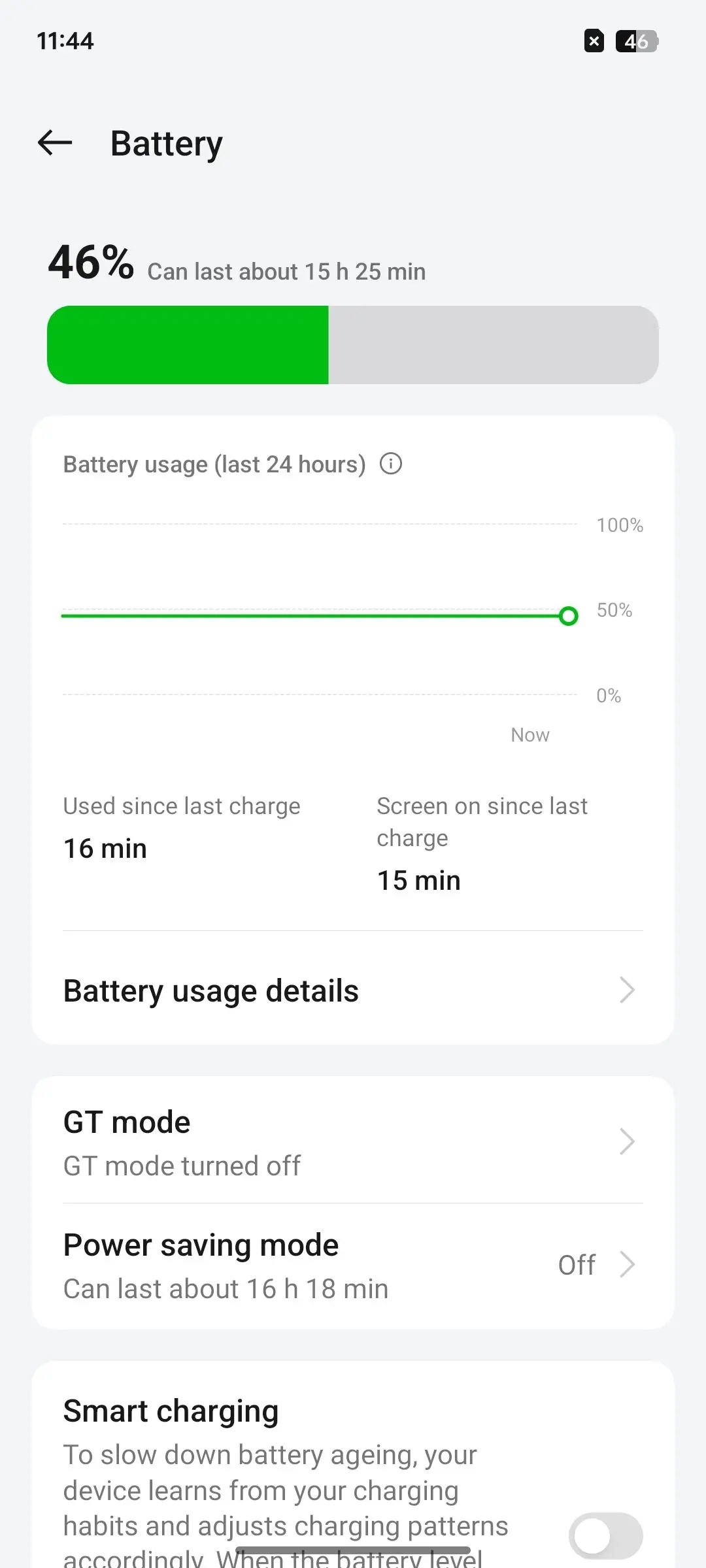Image resolution: width=706 pixels, height=1568 pixels.
Task: Click the battery indicator in status bar
Action: pyautogui.click(x=635, y=41)
